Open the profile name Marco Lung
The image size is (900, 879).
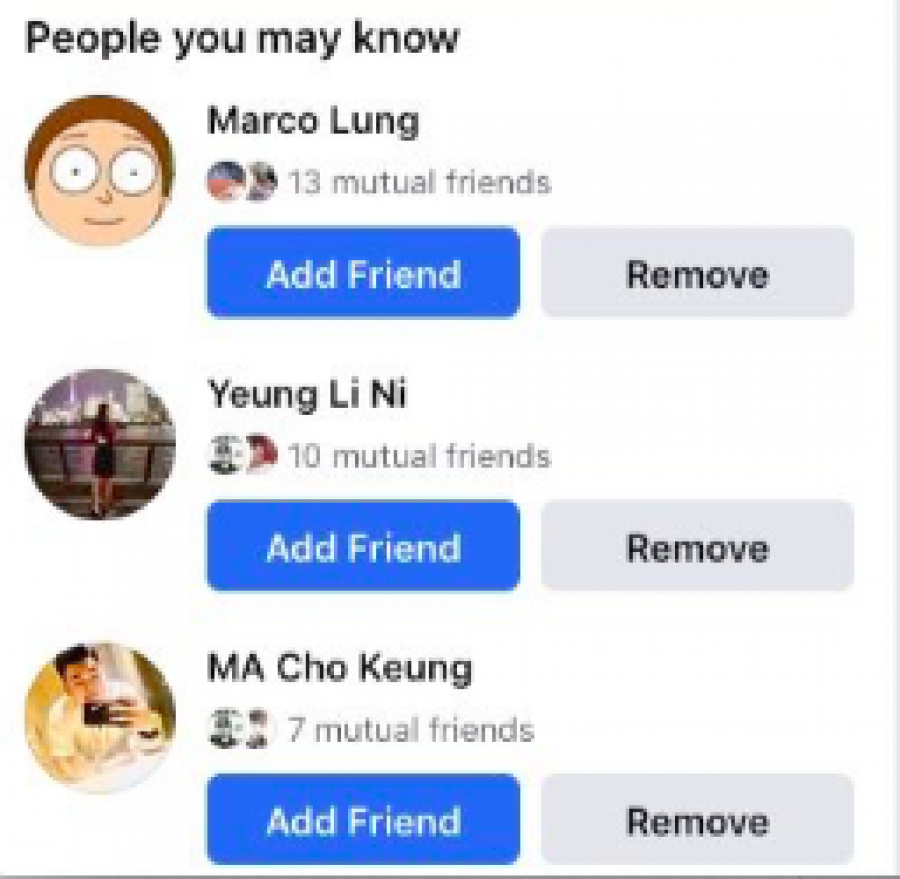pos(312,121)
